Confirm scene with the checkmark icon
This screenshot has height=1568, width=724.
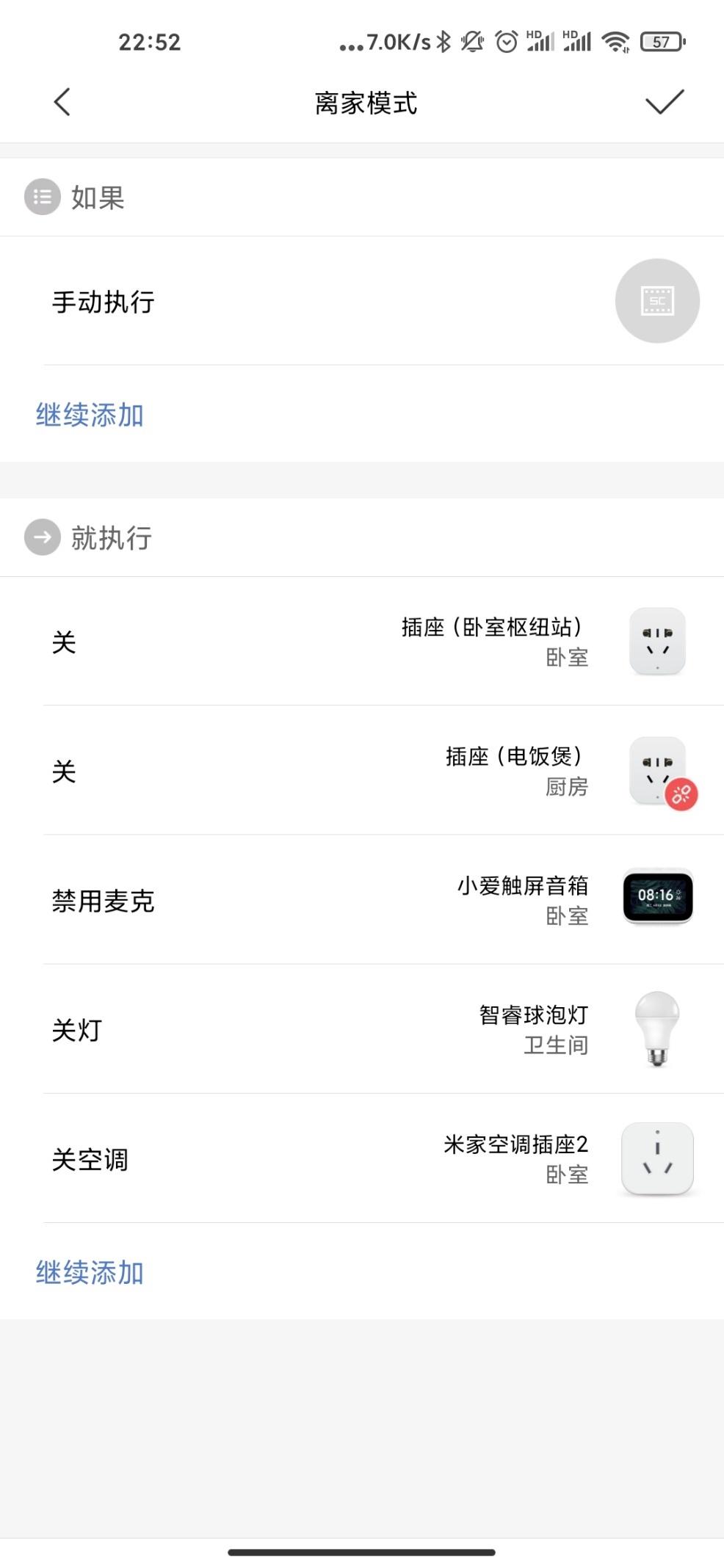coord(664,102)
